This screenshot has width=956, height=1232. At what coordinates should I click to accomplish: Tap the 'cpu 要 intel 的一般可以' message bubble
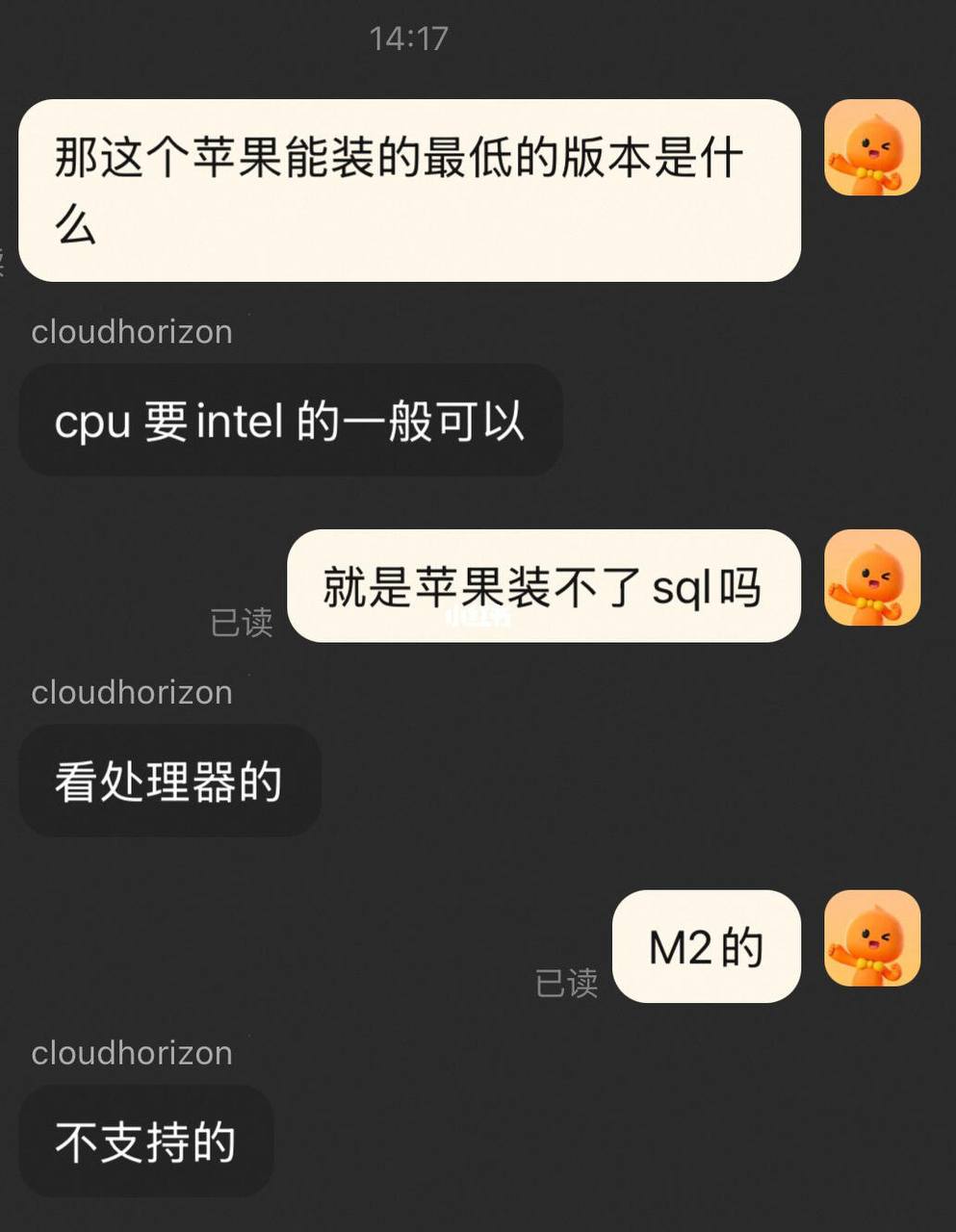290,422
